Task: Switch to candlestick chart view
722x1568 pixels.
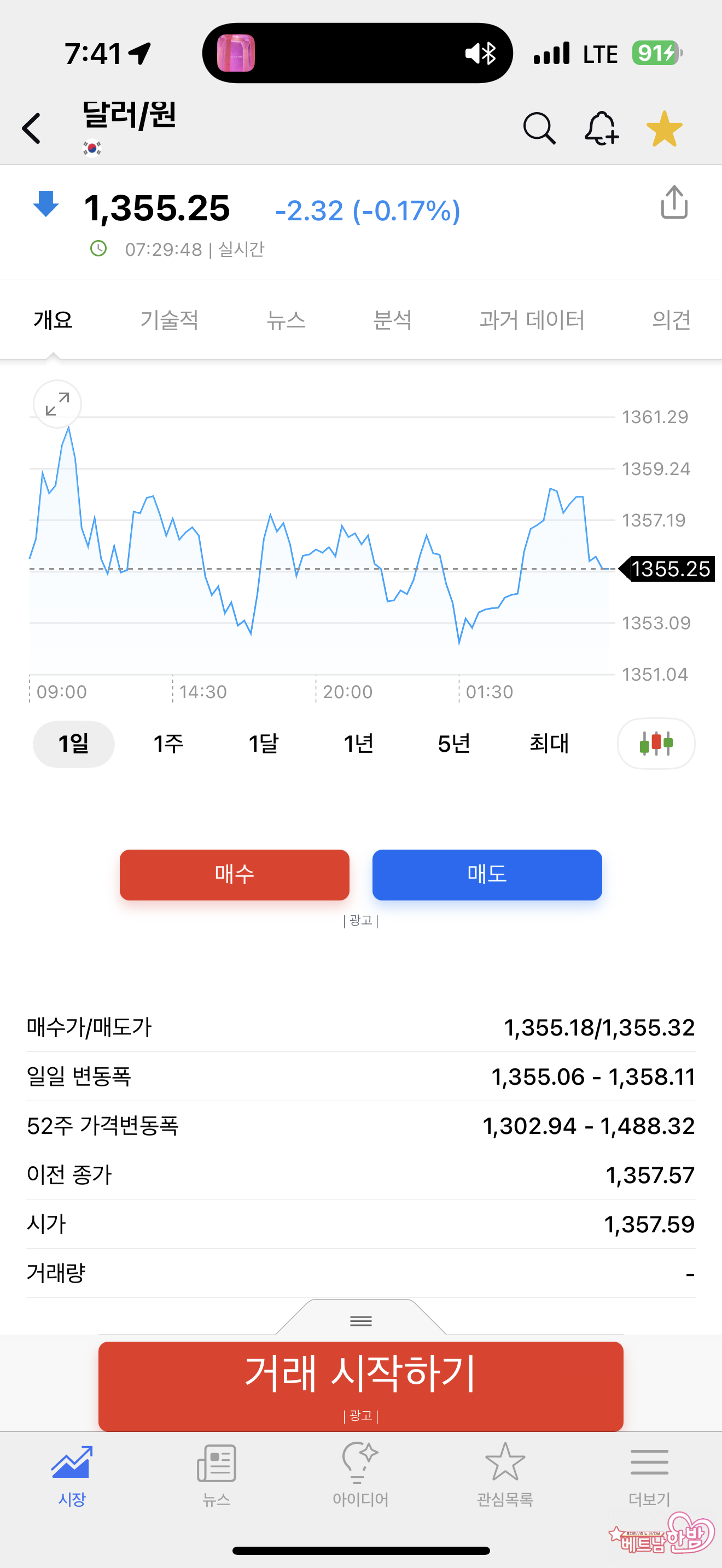Action: coord(656,743)
